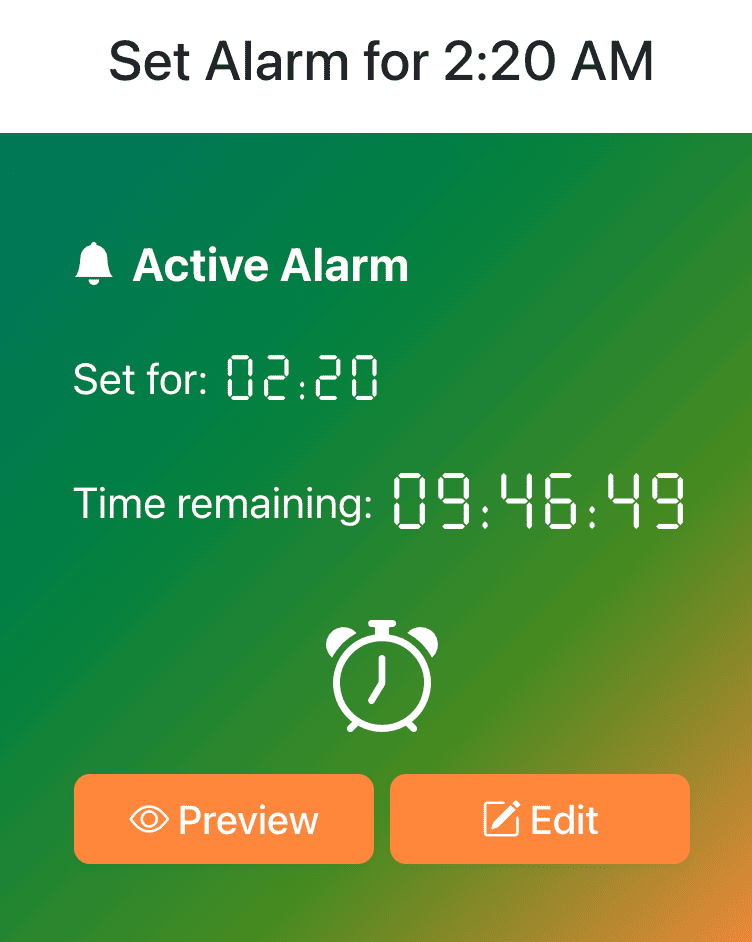Click the white bell icon
752x942 pixels.
click(94, 263)
